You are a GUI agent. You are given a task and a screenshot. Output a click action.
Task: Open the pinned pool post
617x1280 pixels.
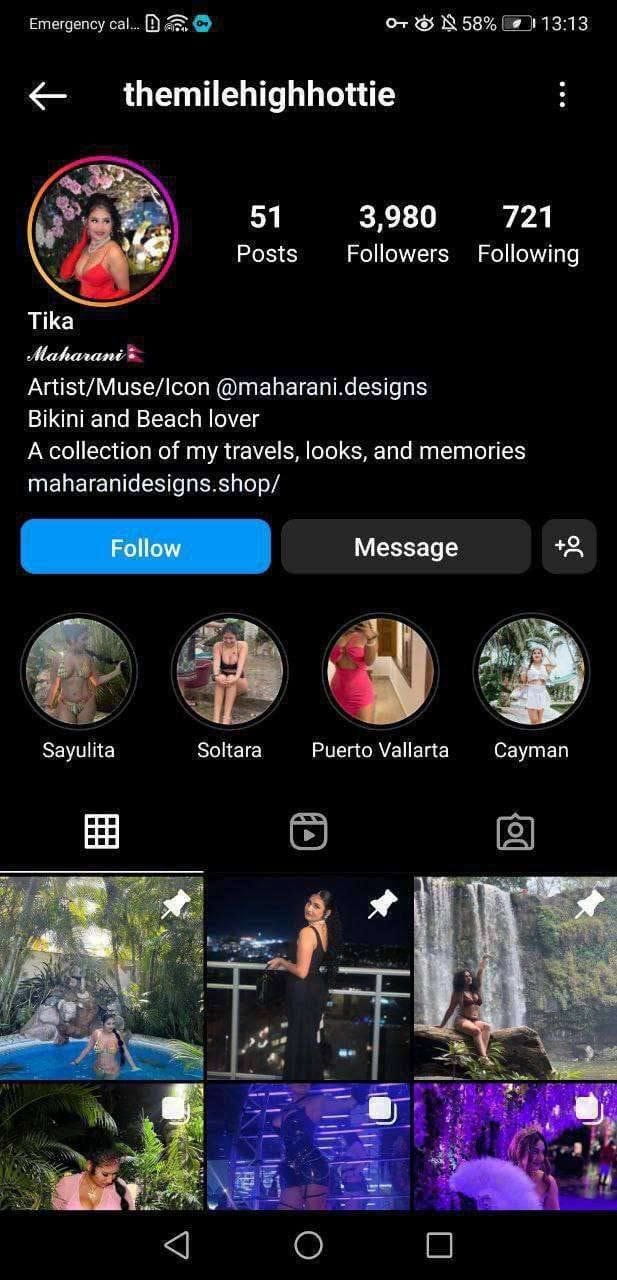[x=101, y=977]
